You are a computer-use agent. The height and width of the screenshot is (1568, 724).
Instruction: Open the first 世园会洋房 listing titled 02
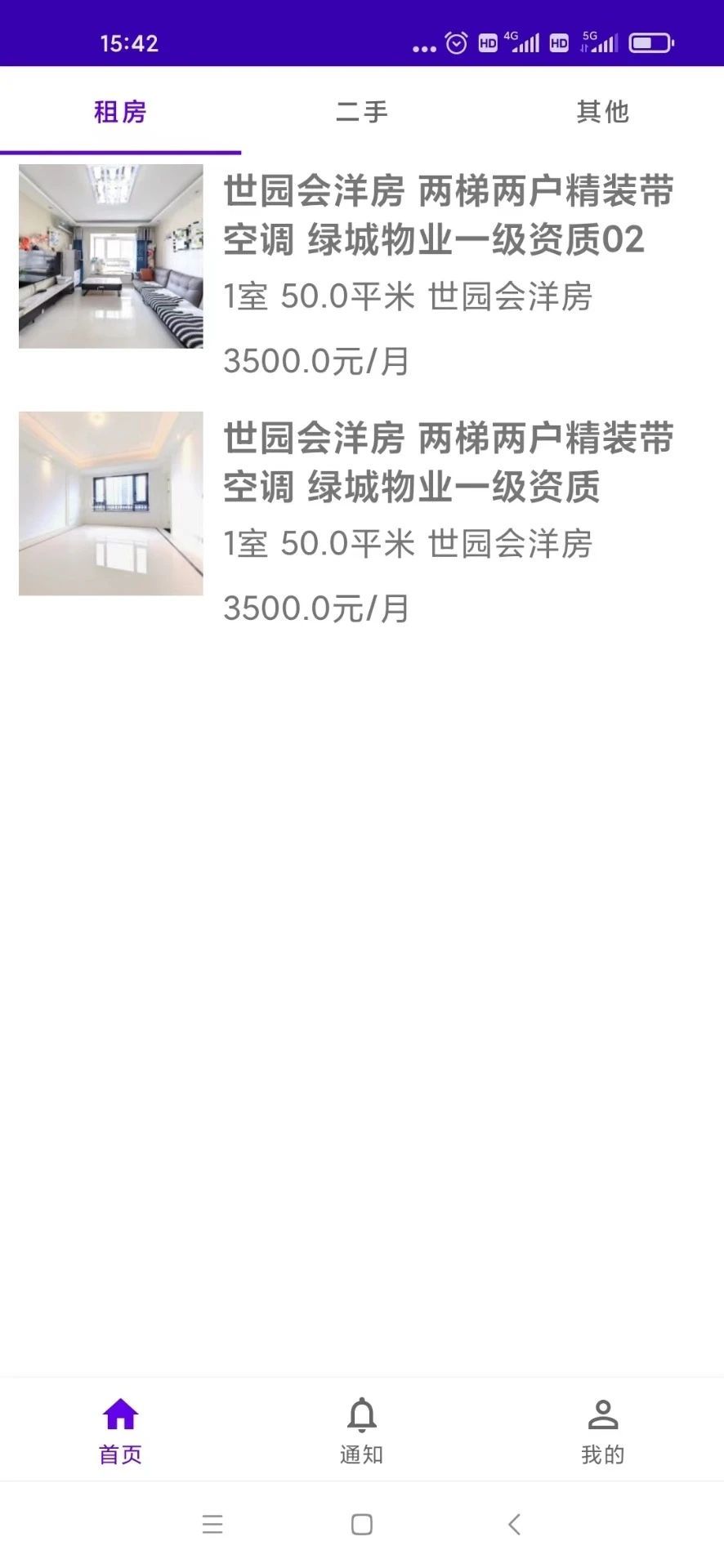pyautogui.click(x=449, y=216)
